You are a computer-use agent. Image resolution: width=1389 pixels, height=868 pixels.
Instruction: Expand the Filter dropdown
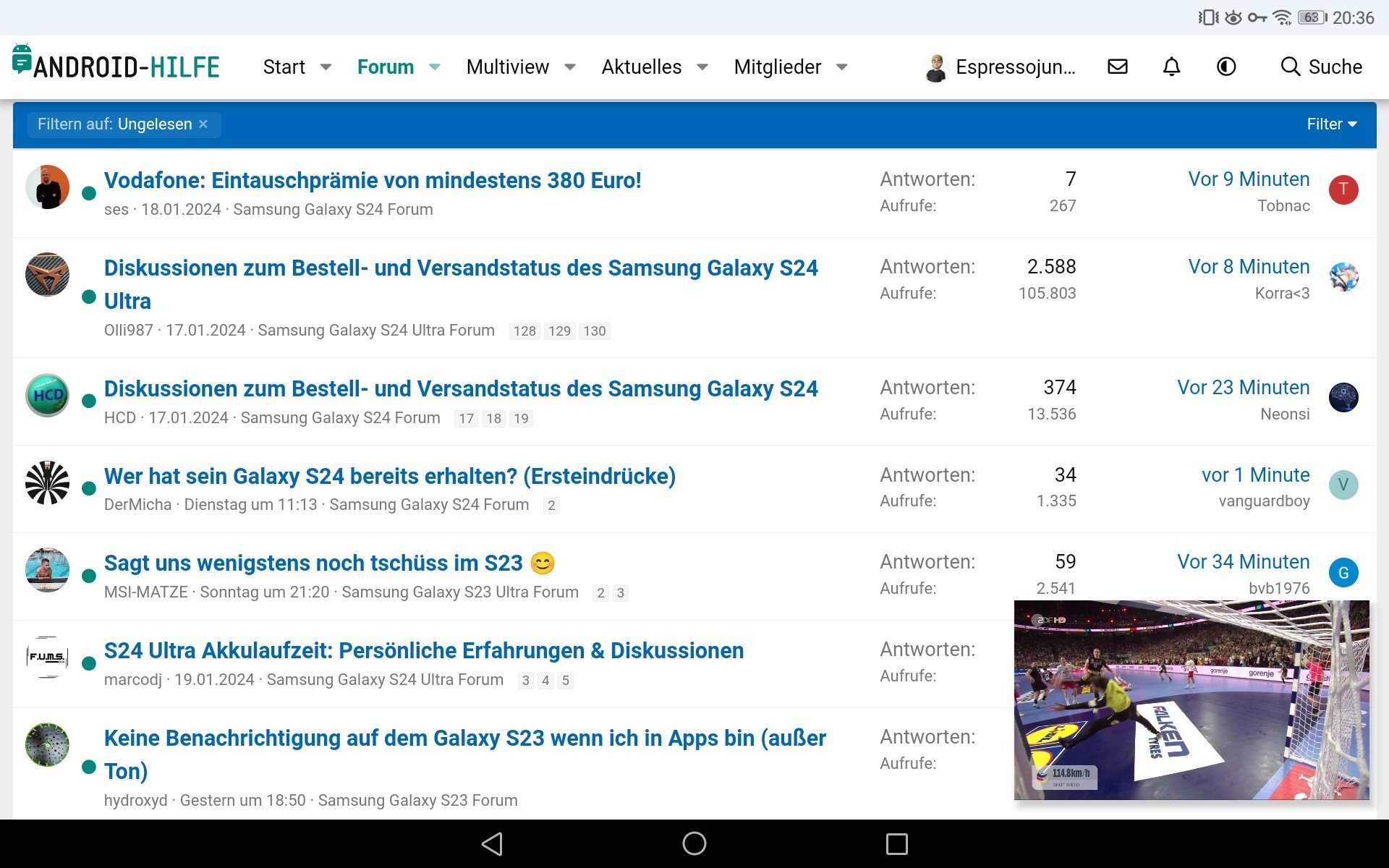(x=1331, y=124)
